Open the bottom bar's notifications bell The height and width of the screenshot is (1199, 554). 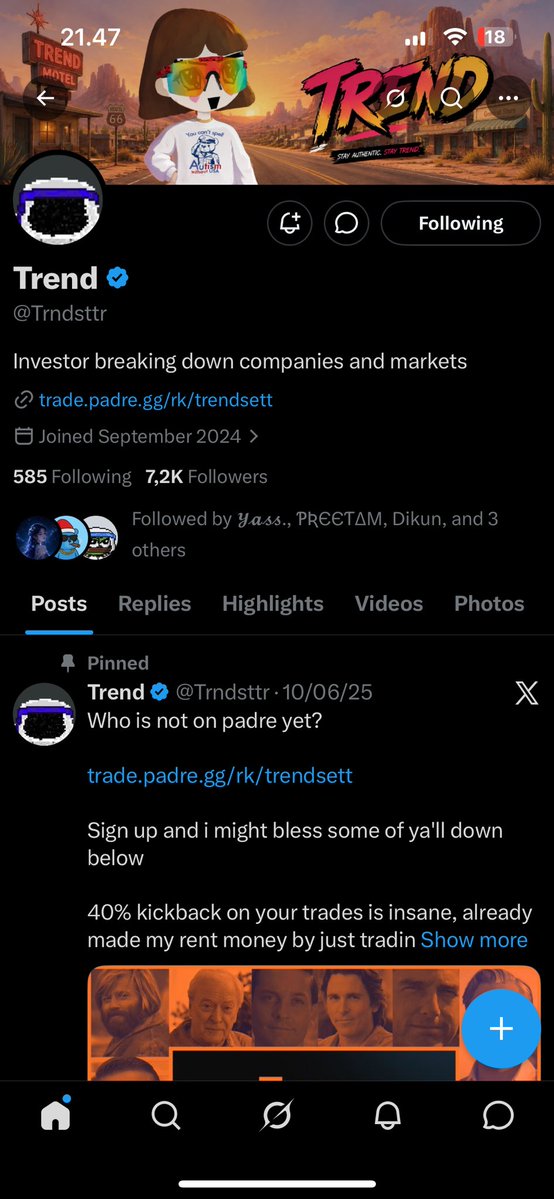[388, 1116]
